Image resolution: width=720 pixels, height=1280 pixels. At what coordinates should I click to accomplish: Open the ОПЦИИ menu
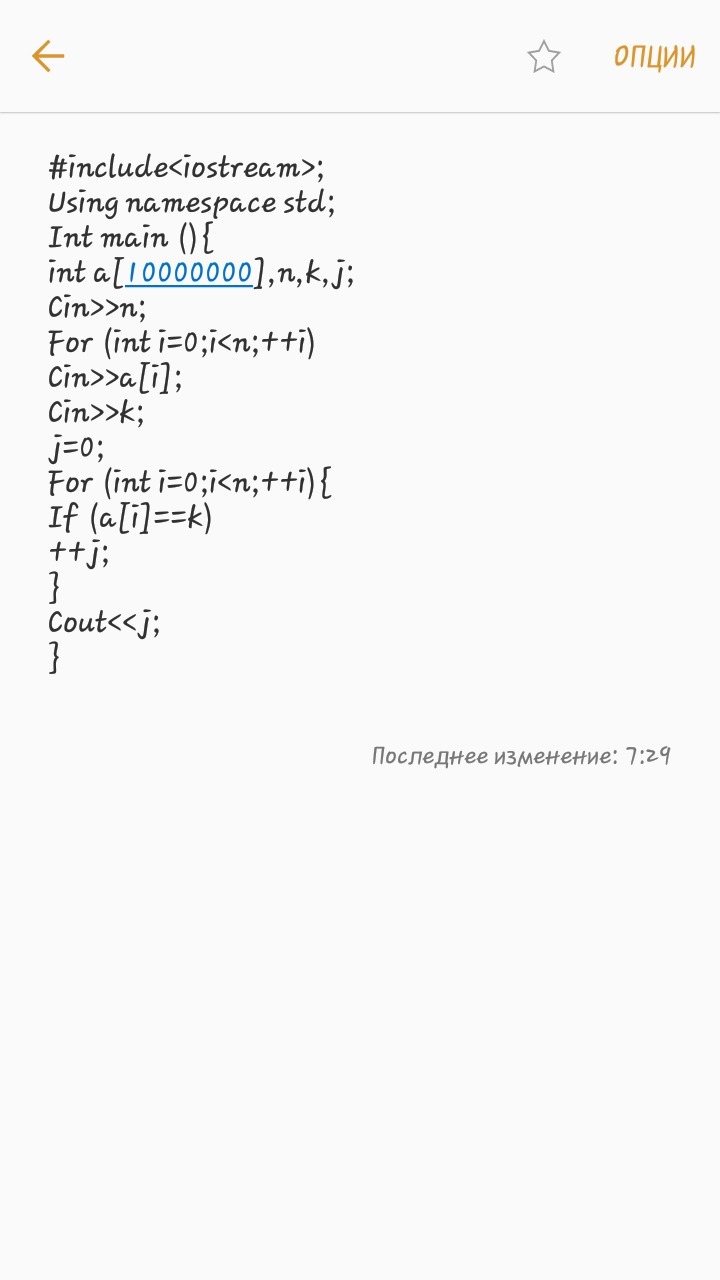pos(654,57)
